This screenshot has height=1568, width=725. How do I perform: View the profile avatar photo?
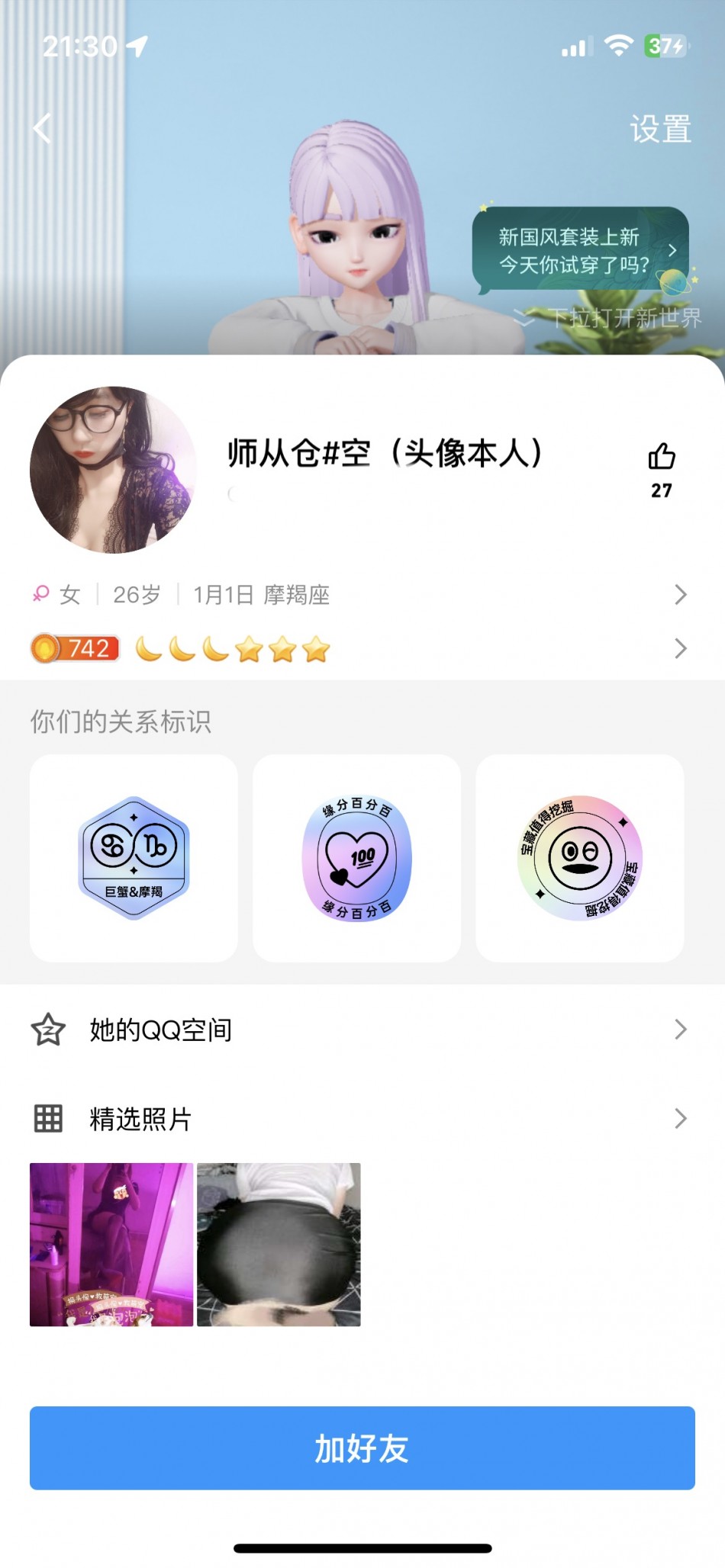(112, 470)
